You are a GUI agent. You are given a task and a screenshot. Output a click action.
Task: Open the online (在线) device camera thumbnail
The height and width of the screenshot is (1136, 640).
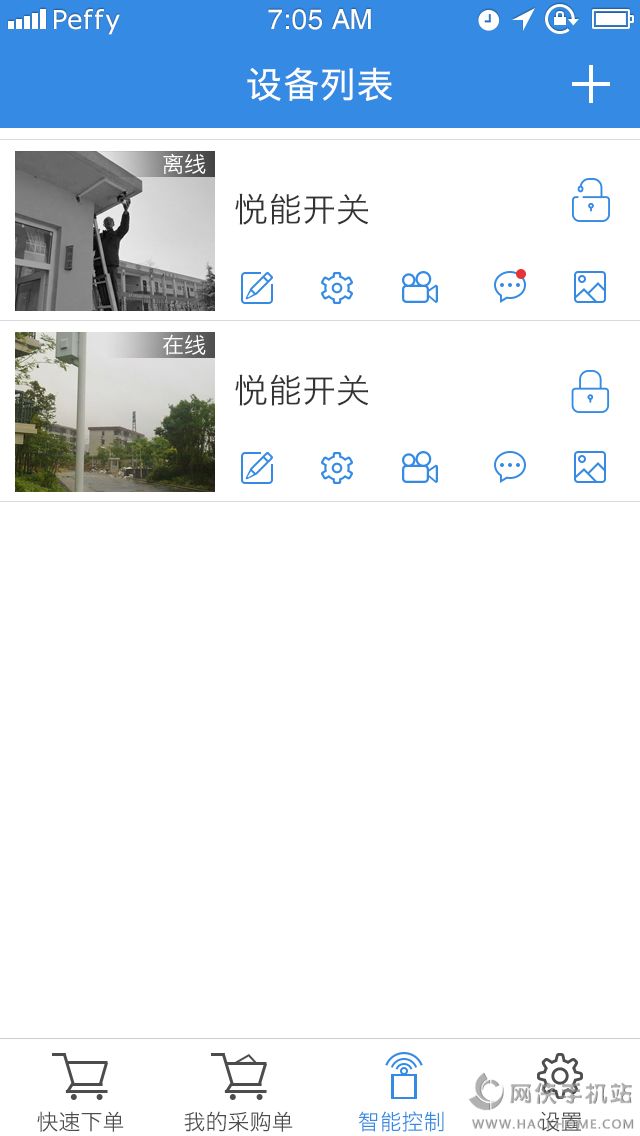point(115,412)
